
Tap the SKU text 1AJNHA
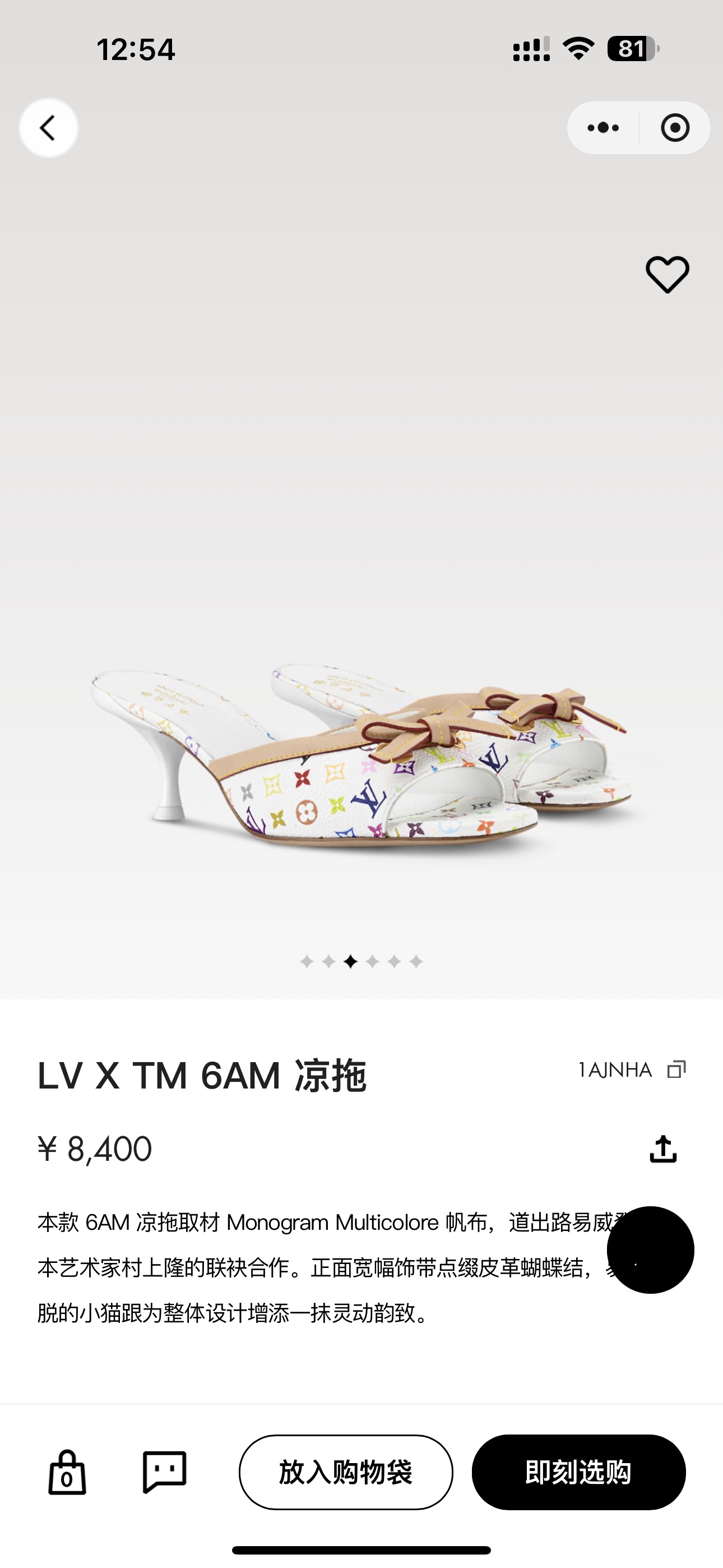(615, 1069)
